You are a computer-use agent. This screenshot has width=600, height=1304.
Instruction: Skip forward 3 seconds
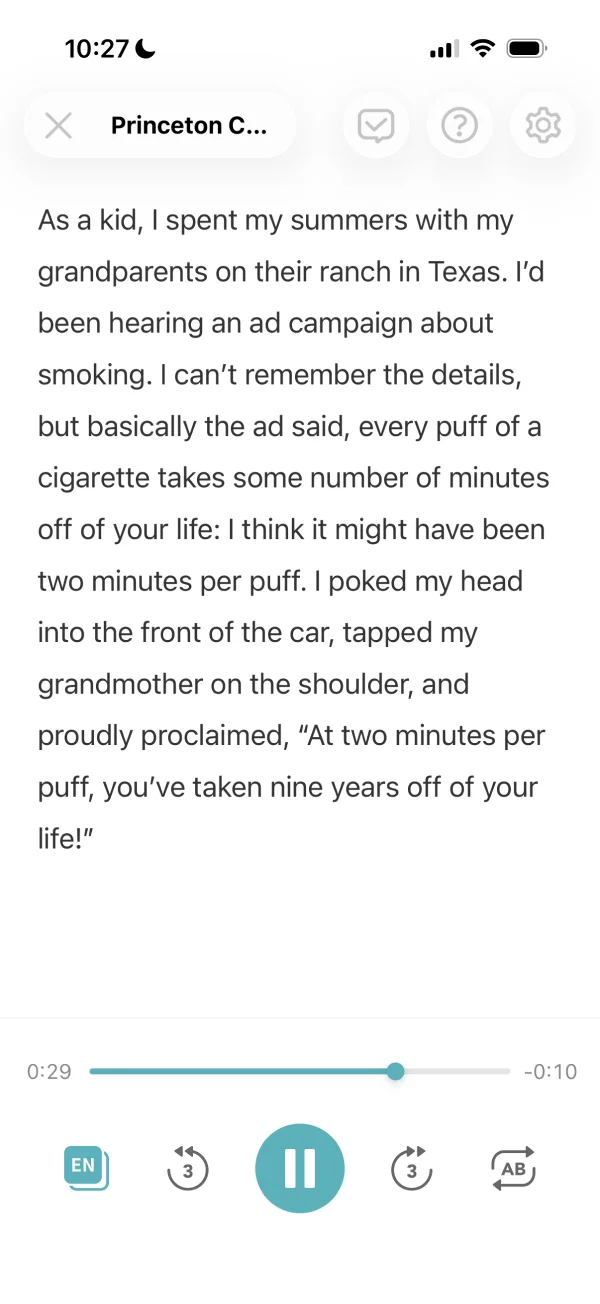pos(411,1168)
